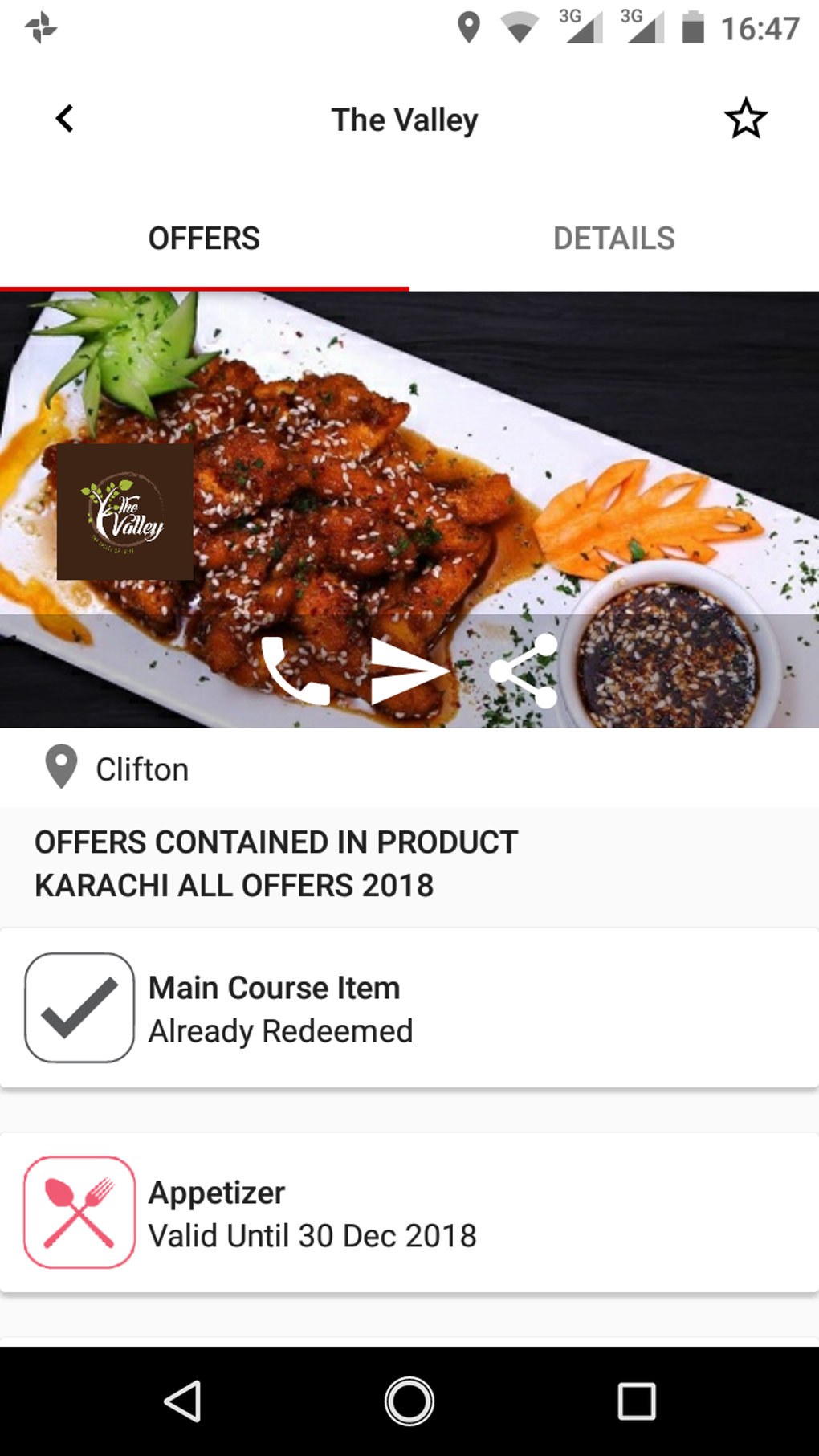Select the Offers tab
This screenshot has height=1456, width=819.
pos(204,239)
